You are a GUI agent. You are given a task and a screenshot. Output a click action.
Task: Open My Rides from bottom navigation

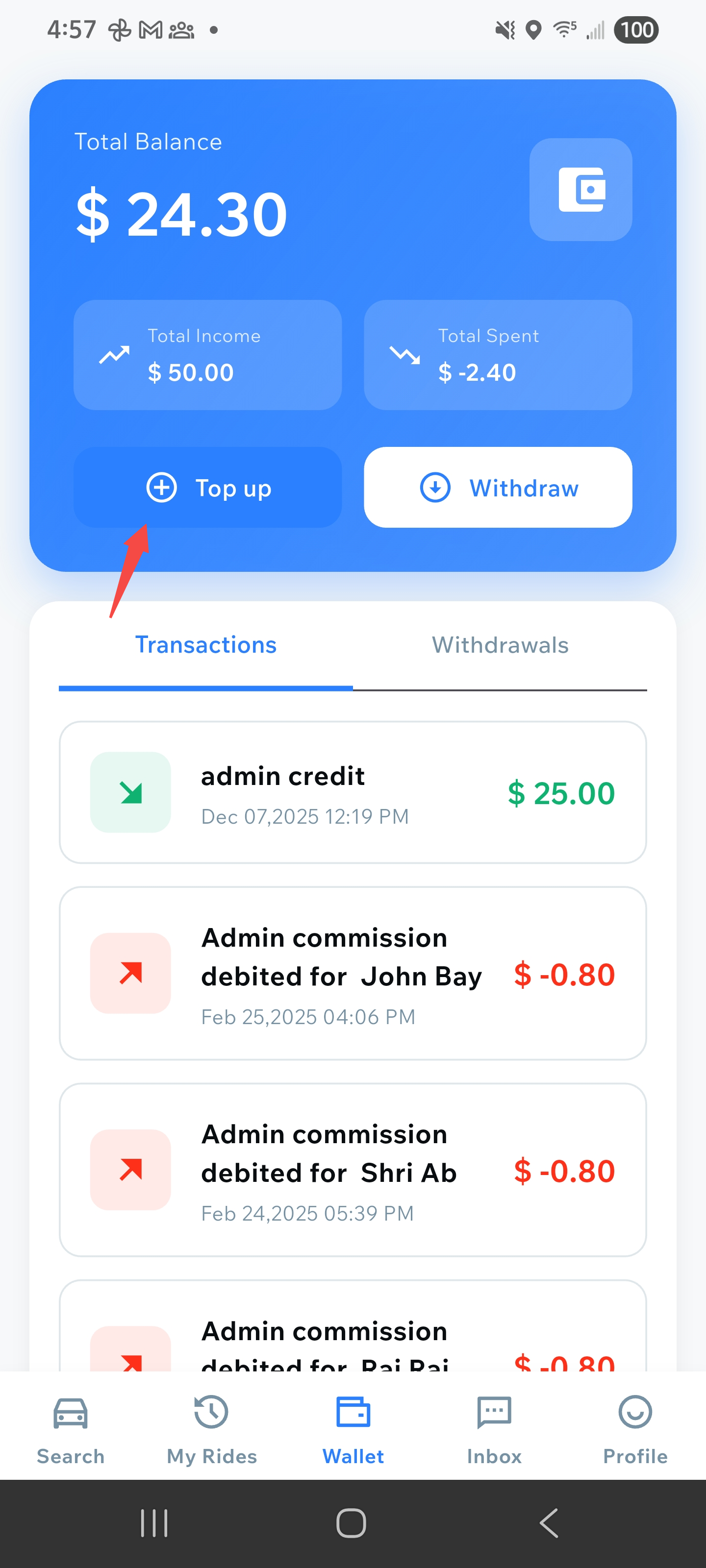coord(210,1413)
